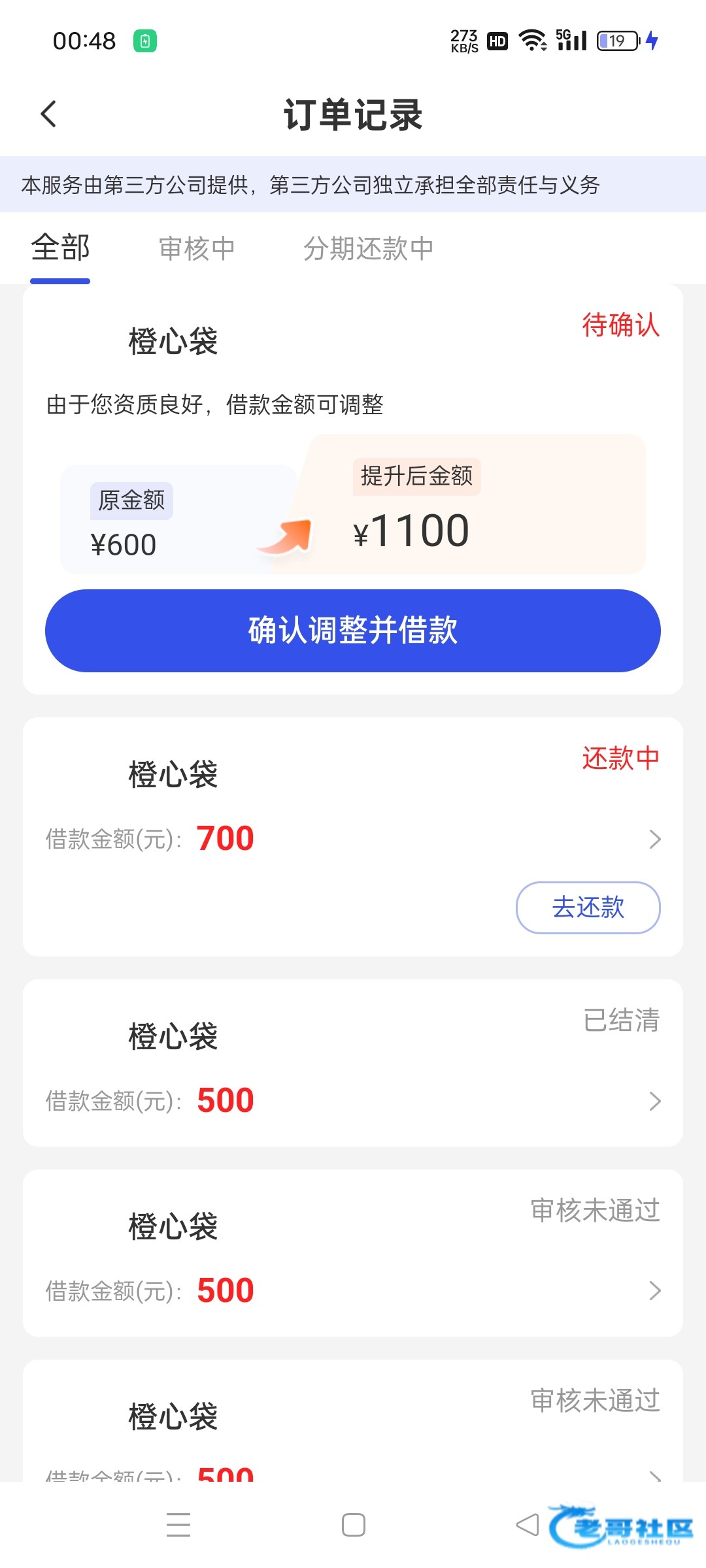Tap 确认调整并借款 button
The image size is (706, 1568).
click(x=353, y=630)
